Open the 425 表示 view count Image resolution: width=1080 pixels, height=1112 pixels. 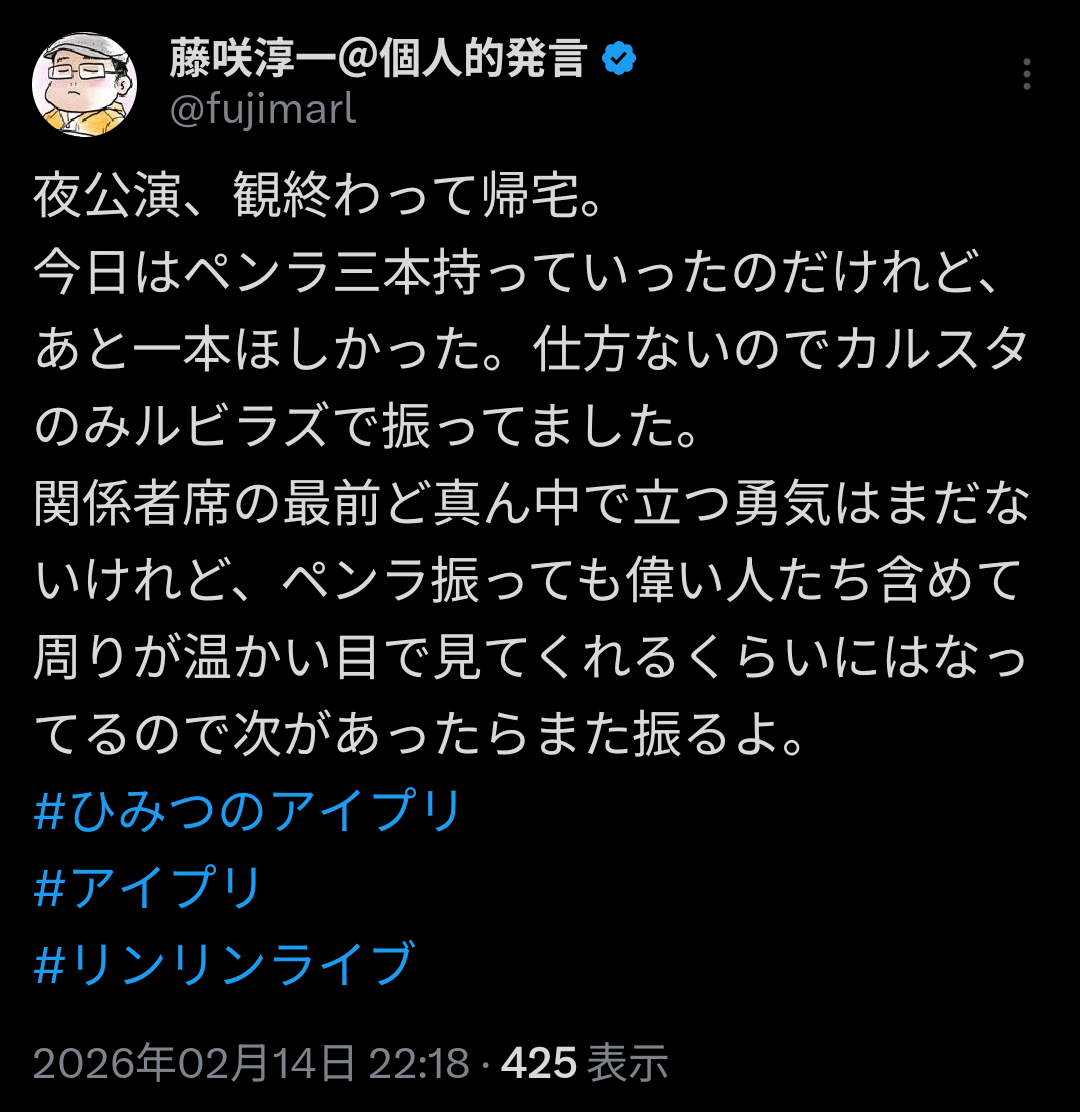[584, 1063]
